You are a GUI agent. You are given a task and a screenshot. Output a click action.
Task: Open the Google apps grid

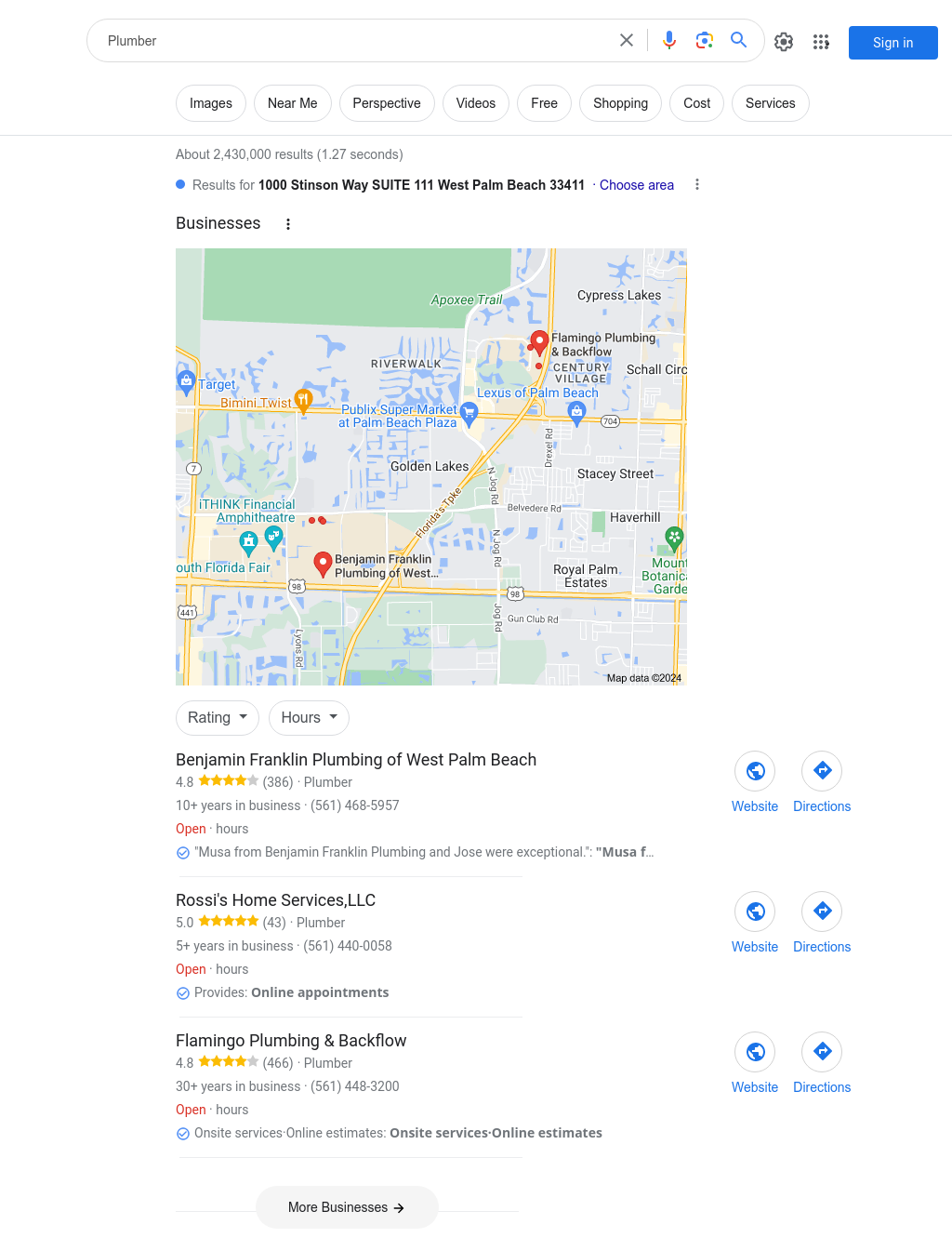click(821, 42)
